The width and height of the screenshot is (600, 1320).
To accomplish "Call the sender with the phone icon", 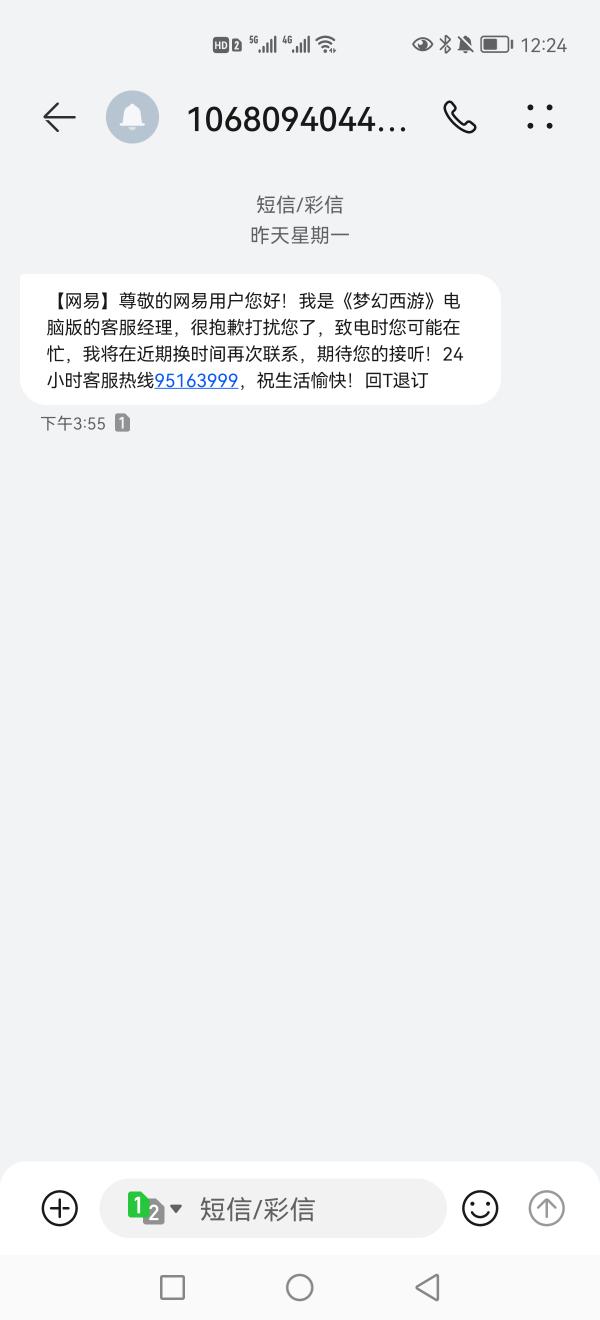I will [x=460, y=118].
